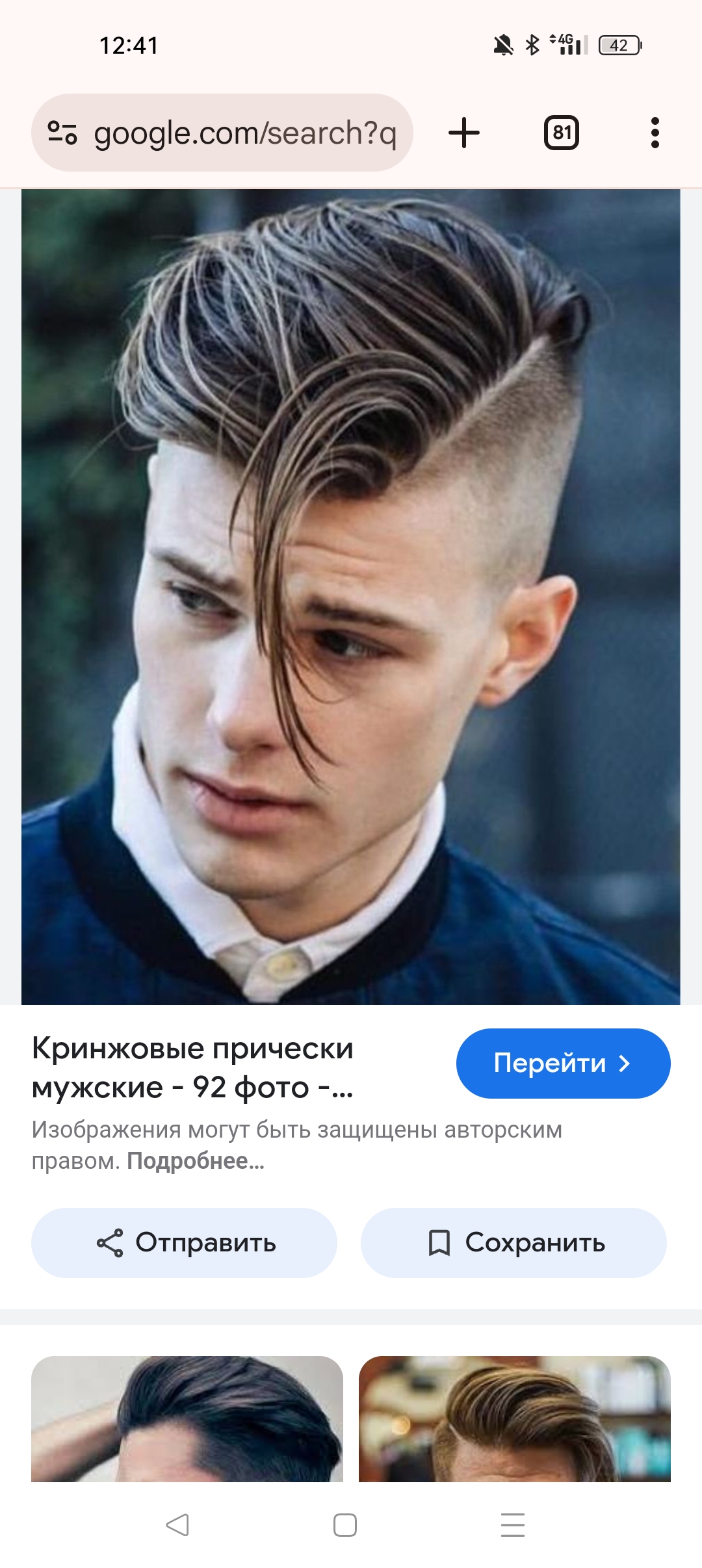Image resolution: width=702 pixels, height=1568 pixels.
Task: Save the image with Сохранить
Action: coord(513,1243)
